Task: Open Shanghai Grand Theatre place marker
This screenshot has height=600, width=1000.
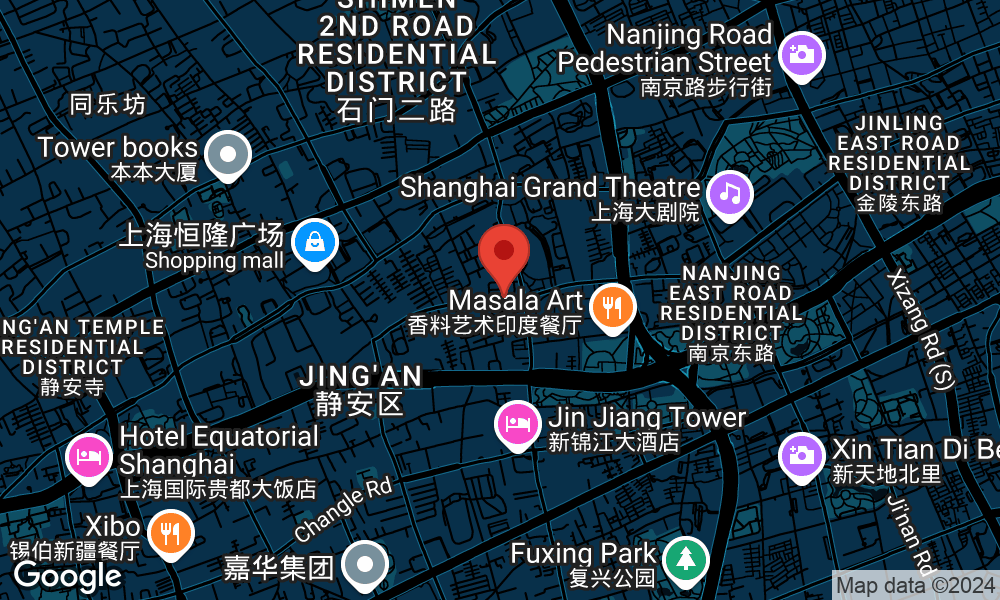Action: point(731,193)
